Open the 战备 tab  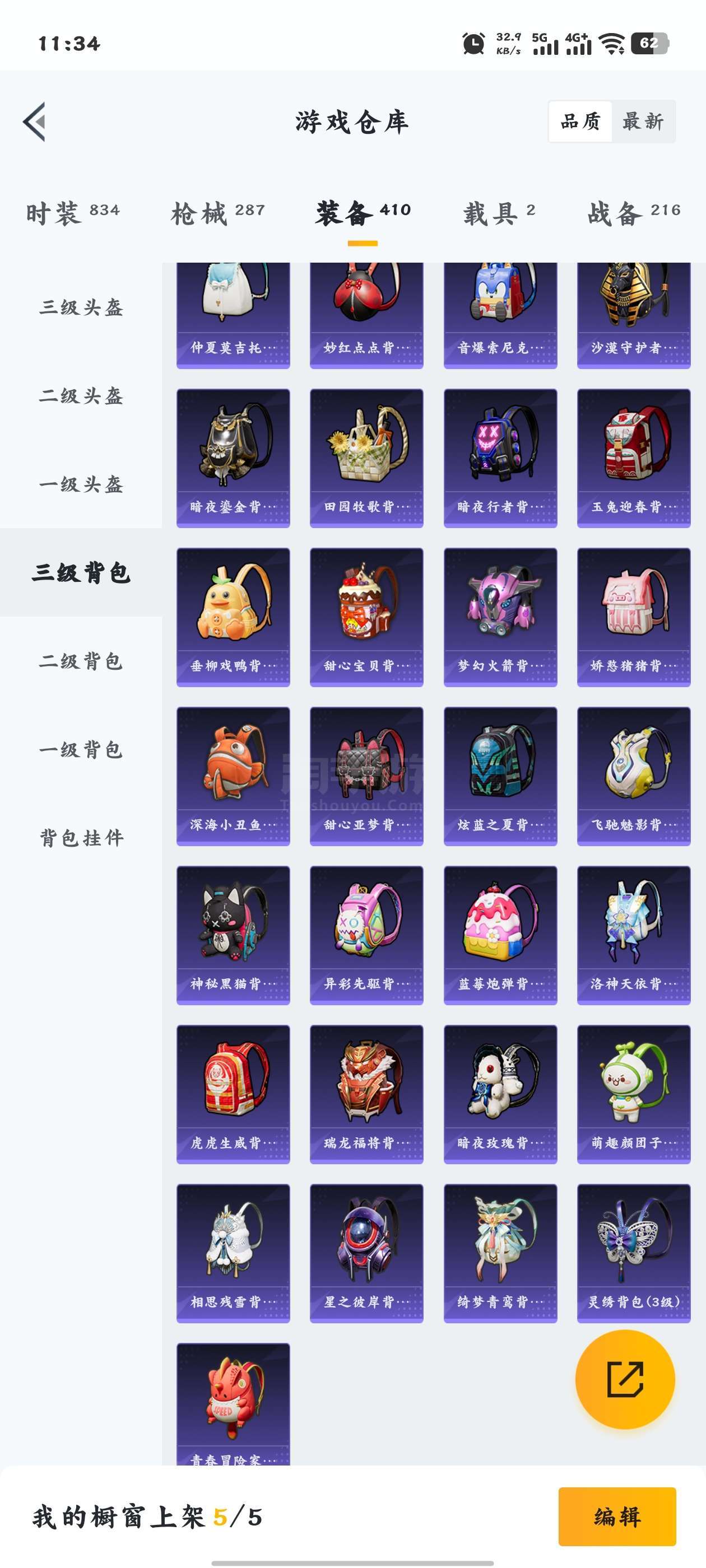tap(634, 213)
